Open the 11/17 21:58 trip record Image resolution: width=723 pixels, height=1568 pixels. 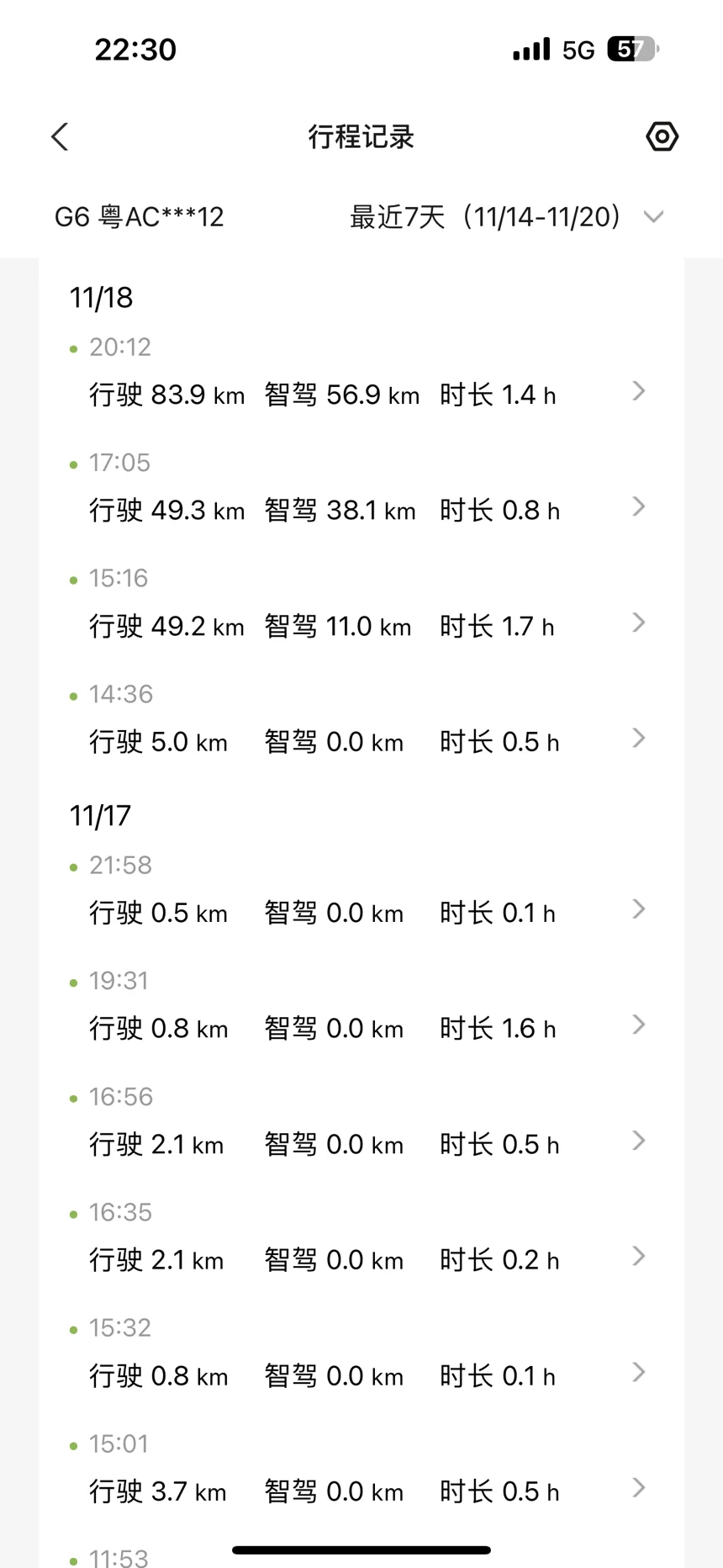(361, 911)
